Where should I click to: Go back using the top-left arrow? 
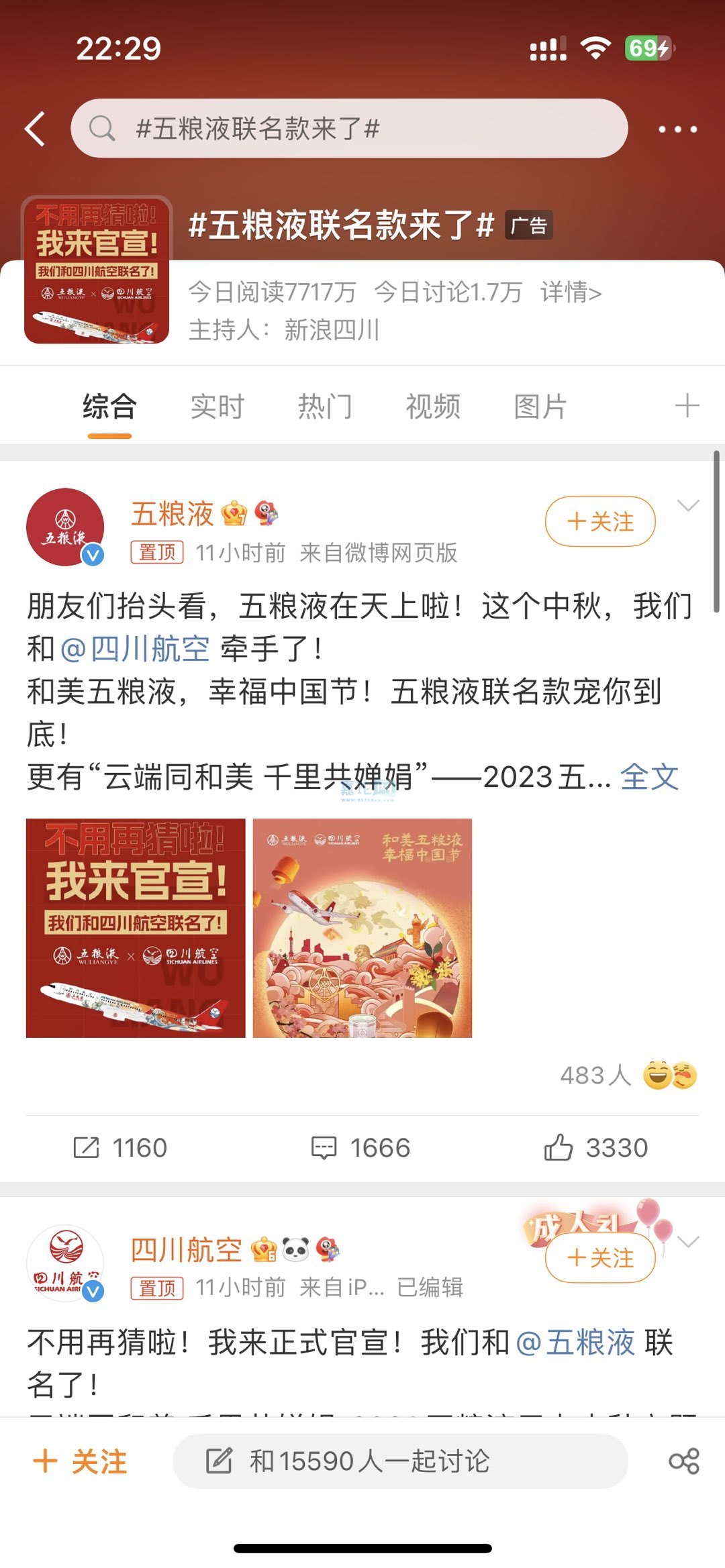click(x=36, y=128)
